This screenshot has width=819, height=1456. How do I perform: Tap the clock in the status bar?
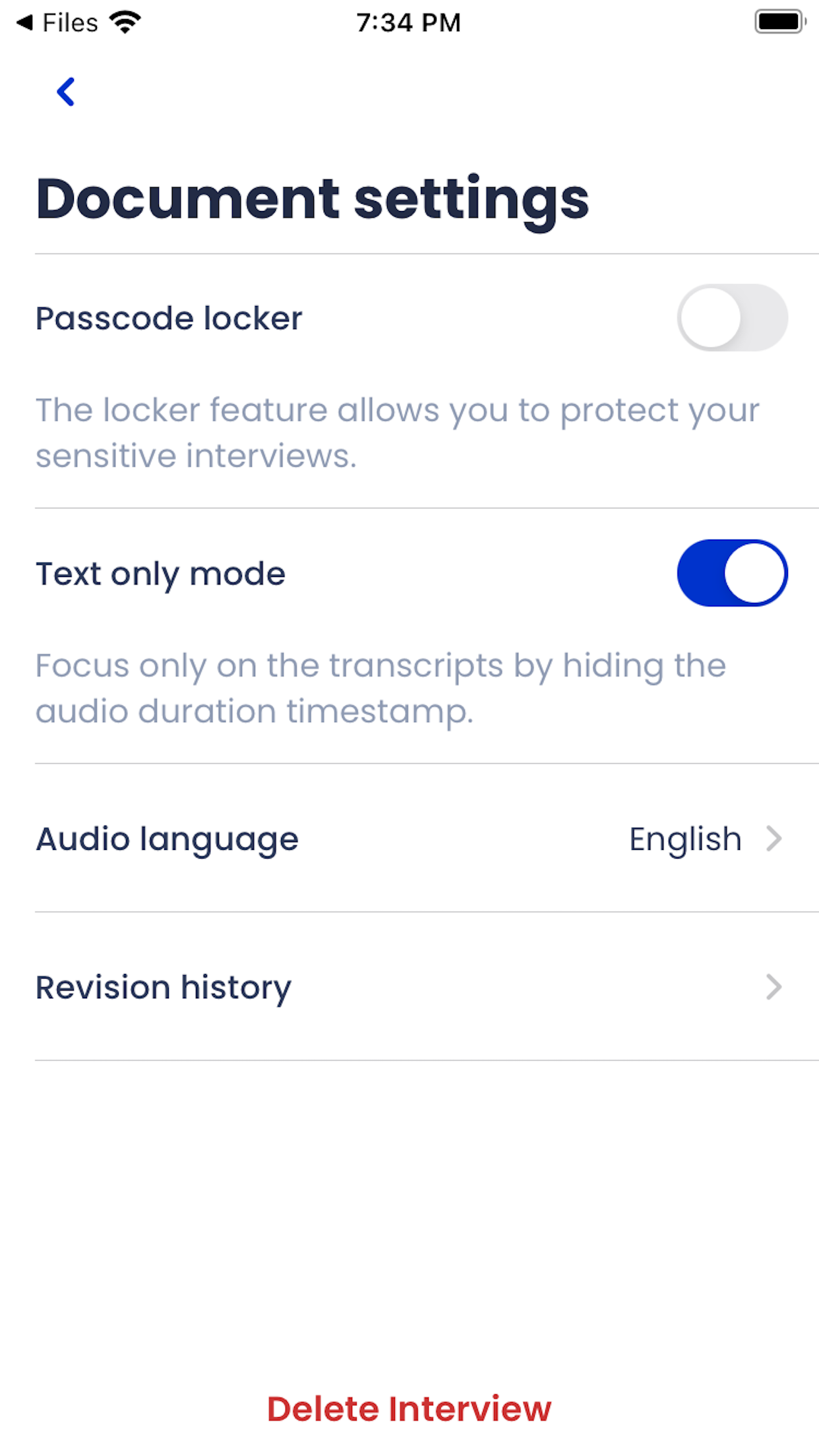click(x=409, y=22)
